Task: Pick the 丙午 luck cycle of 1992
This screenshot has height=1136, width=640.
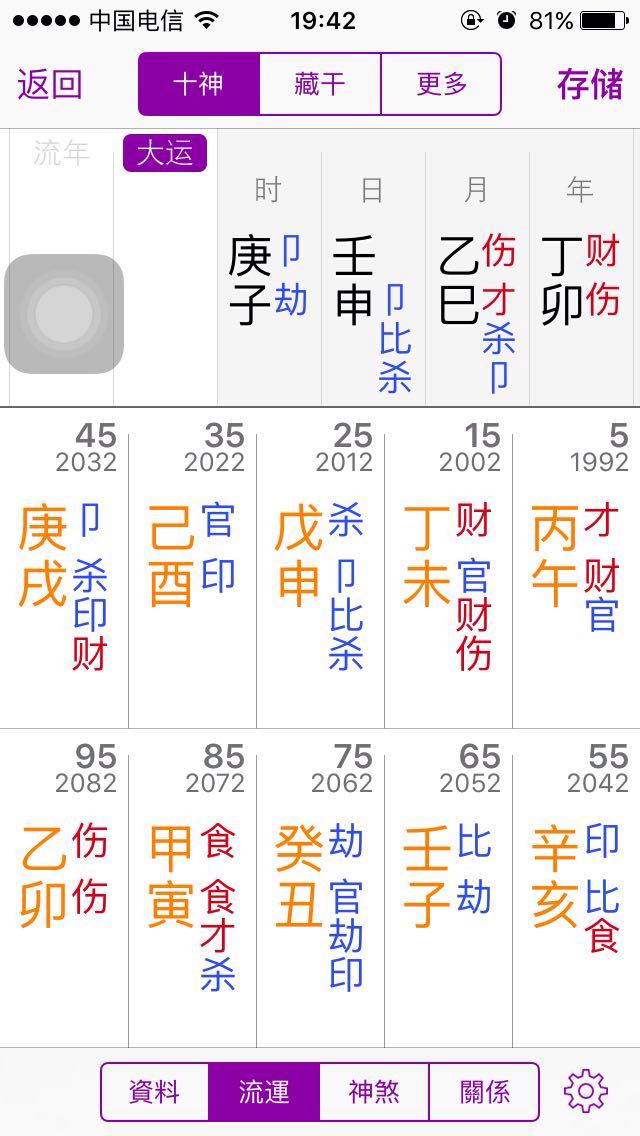Action: click(576, 570)
